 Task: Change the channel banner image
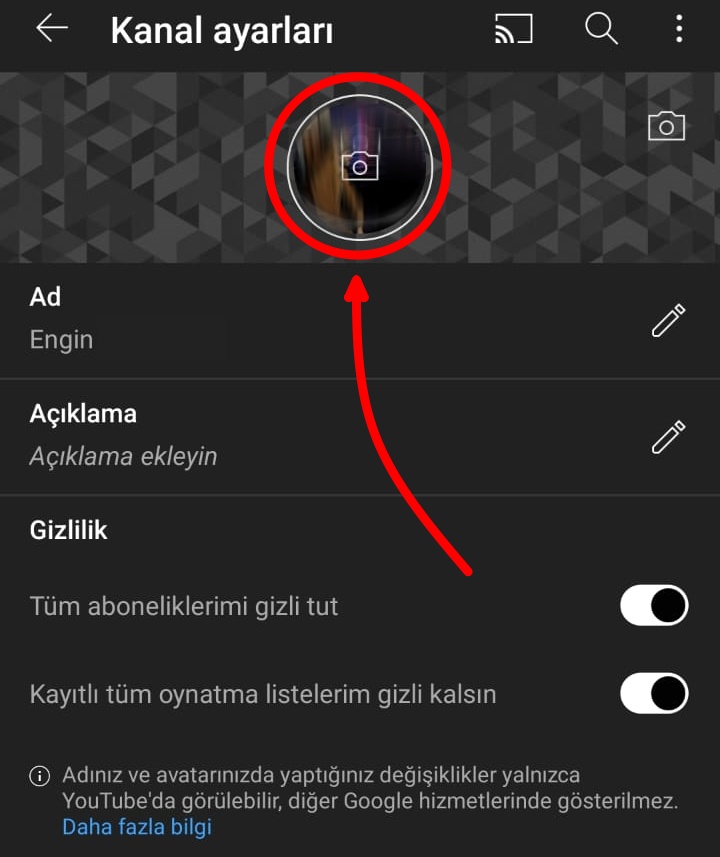(x=667, y=126)
